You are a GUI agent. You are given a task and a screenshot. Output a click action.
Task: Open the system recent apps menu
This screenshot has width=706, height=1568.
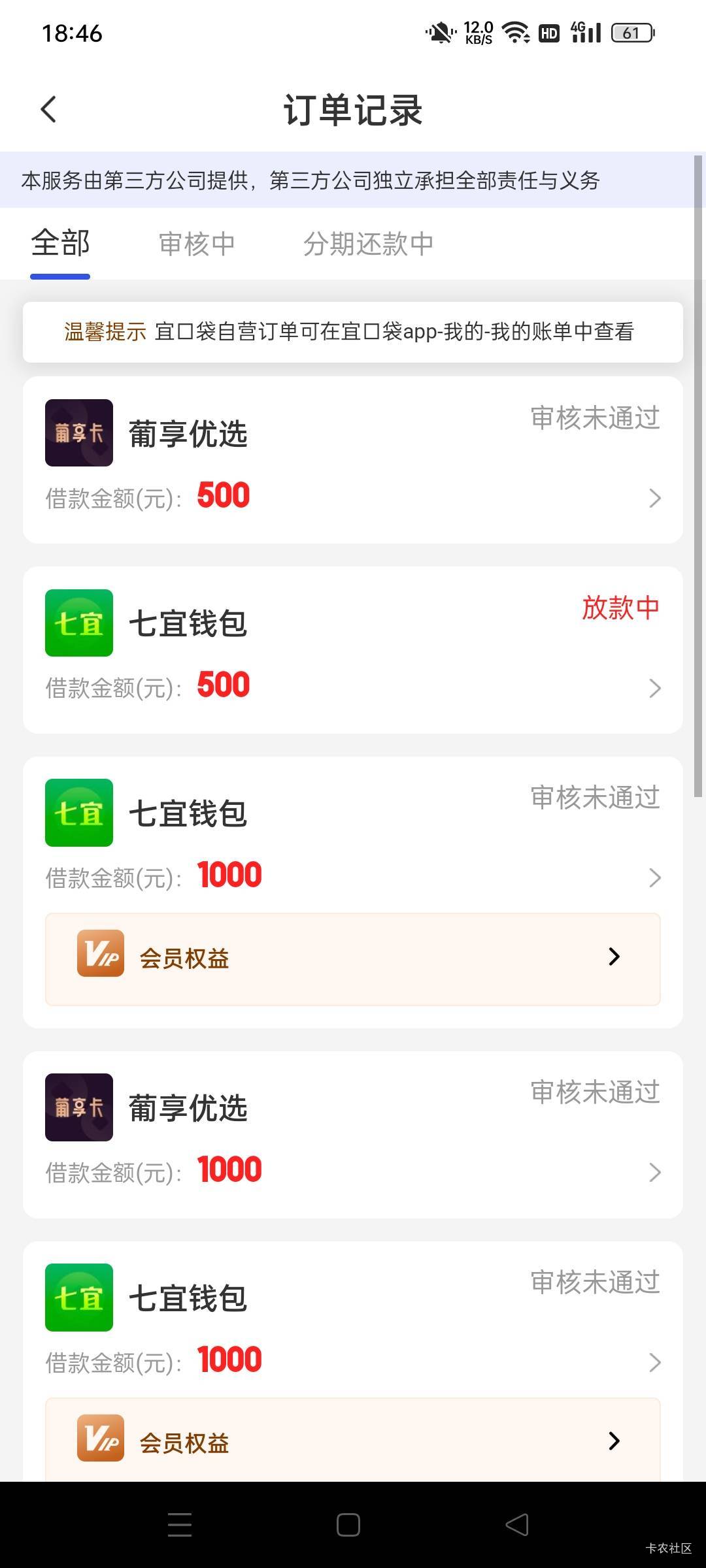[180, 1525]
